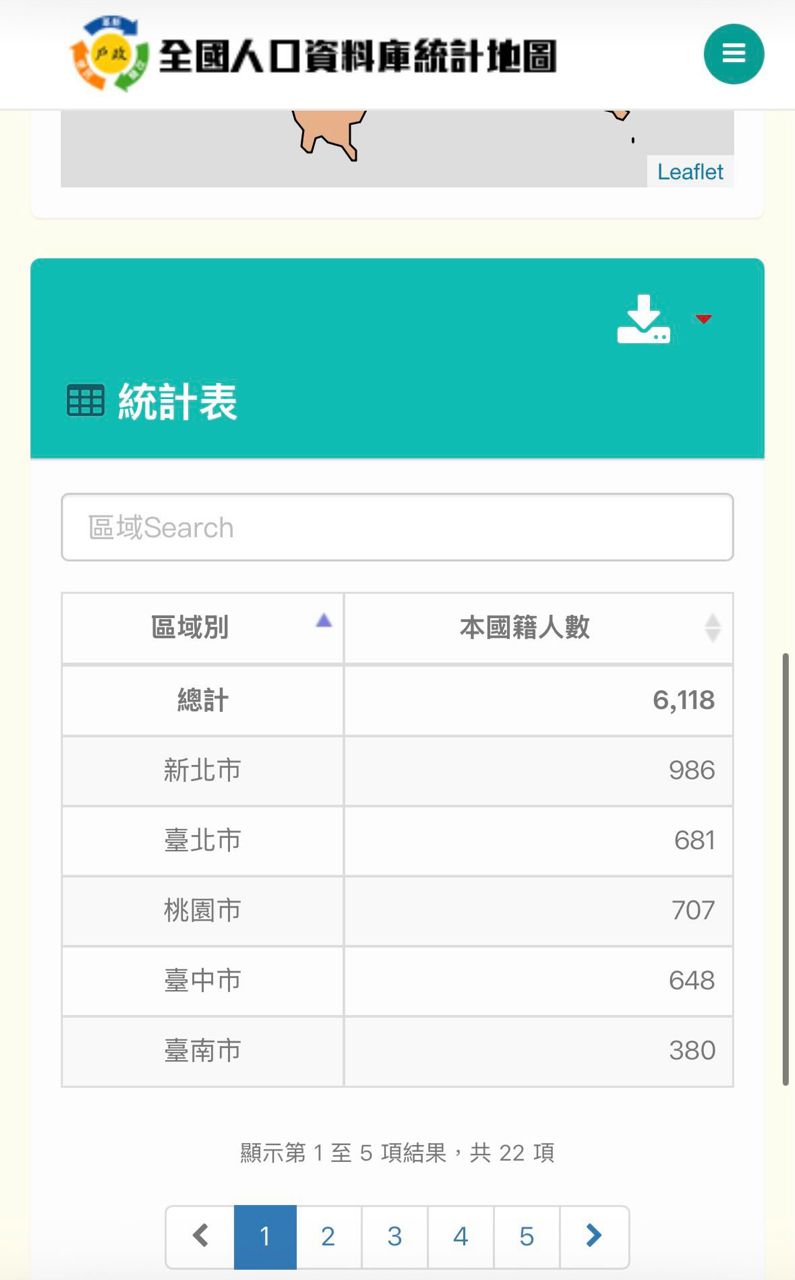View page 5 of the results
Viewport: 795px width, 1280px height.
[x=526, y=1237]
